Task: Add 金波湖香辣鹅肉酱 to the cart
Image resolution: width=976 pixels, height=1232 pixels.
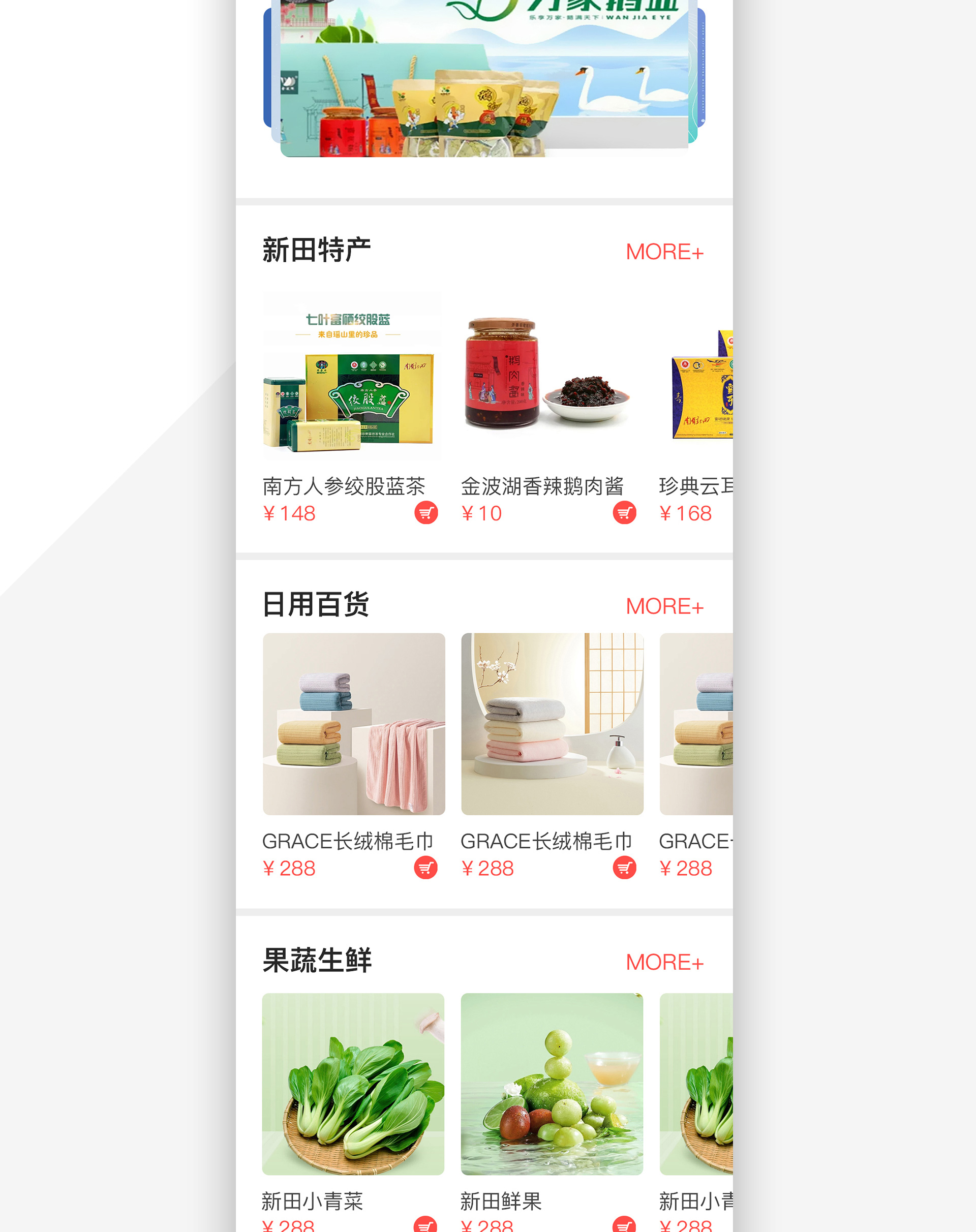Action: pyautogui.click(x=624, y=513)
